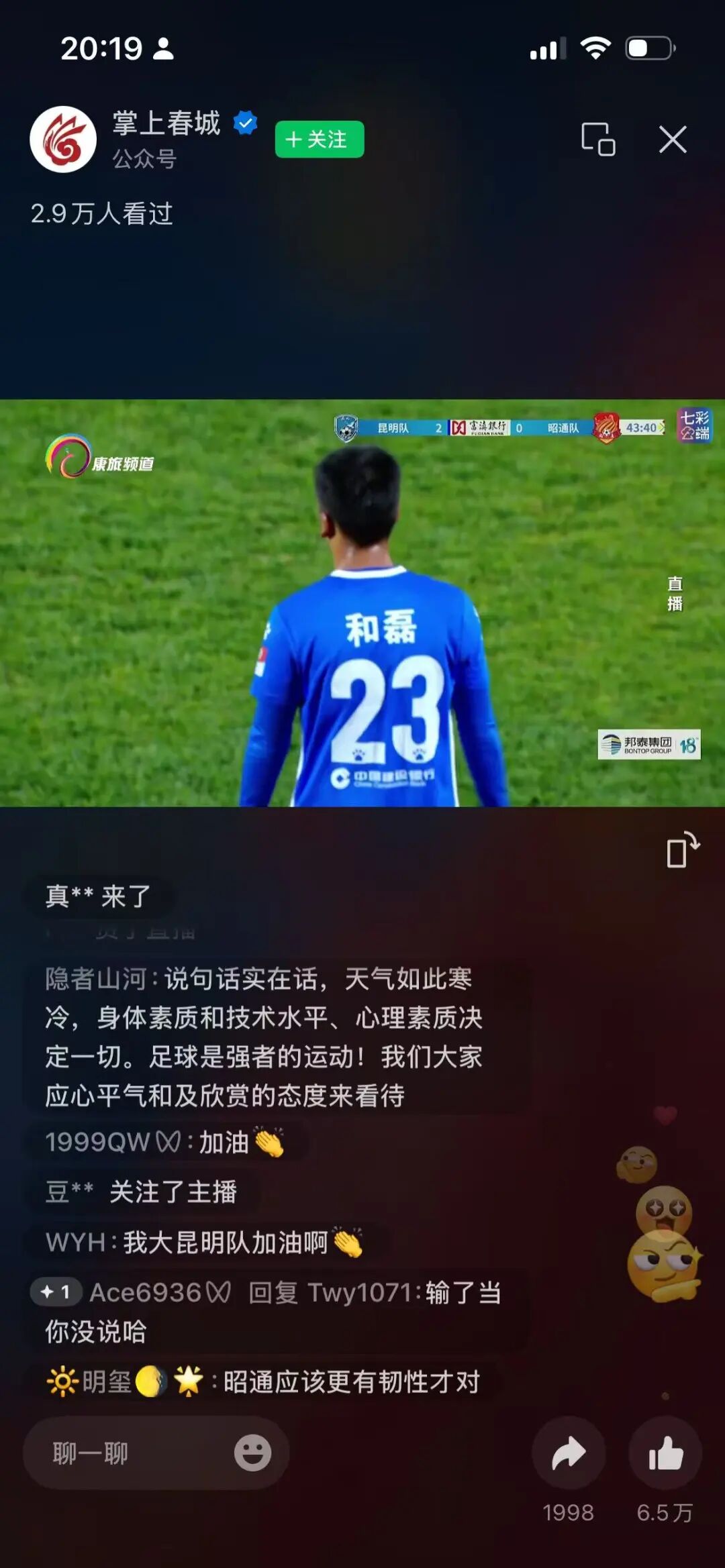Screen dimensions: 725x1568
Task: Tap the 聊一聊 chat input field
Action: tap(128, 1453)
